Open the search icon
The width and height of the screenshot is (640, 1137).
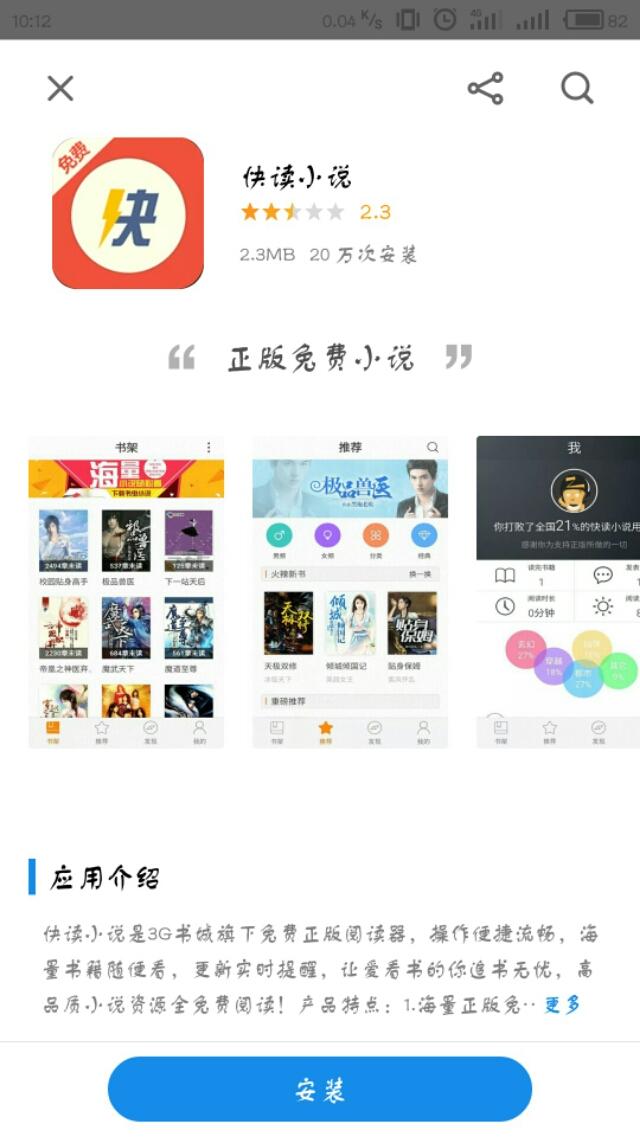577,88
